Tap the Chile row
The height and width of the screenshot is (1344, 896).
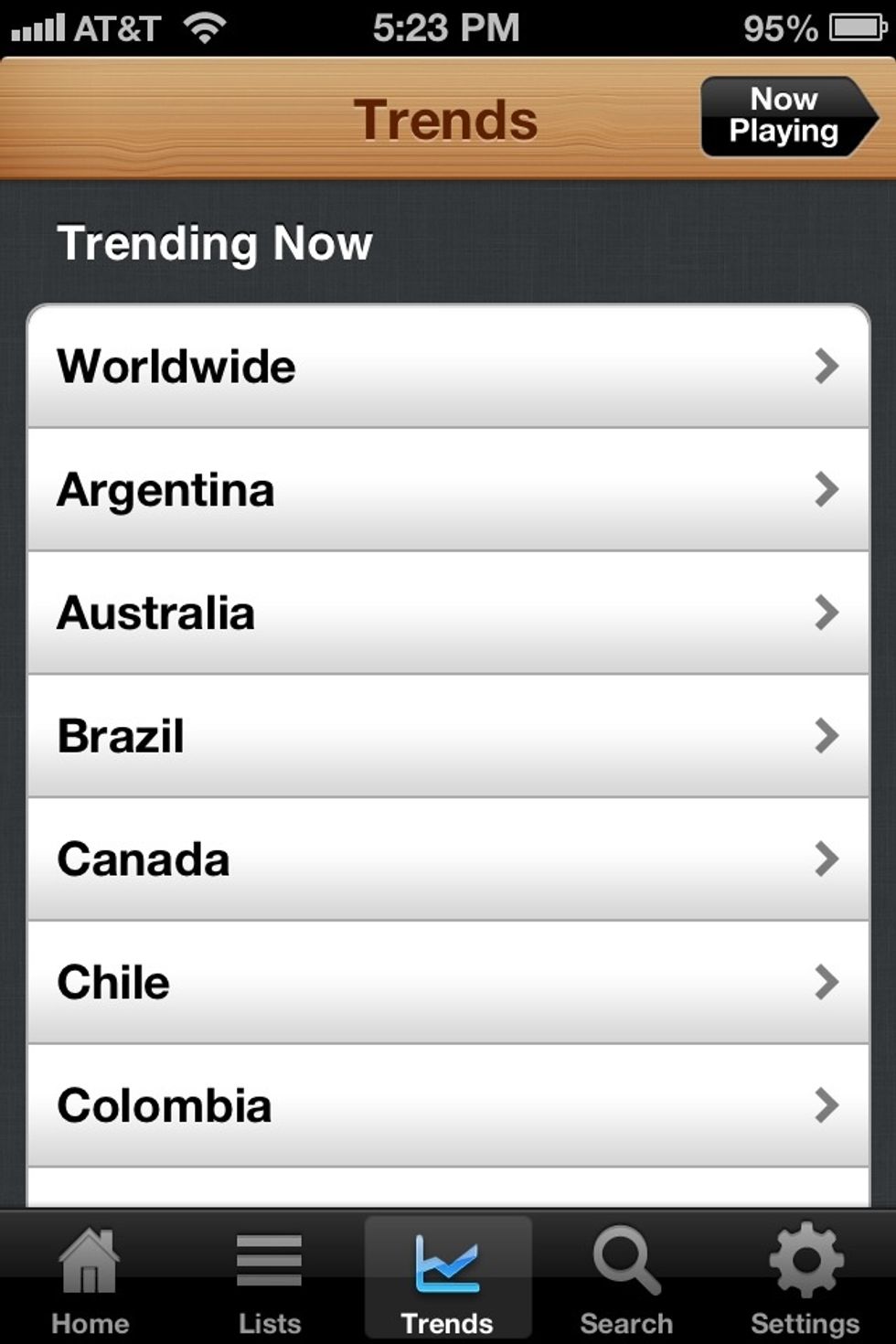pyautogui.click(x=448, y=983)
